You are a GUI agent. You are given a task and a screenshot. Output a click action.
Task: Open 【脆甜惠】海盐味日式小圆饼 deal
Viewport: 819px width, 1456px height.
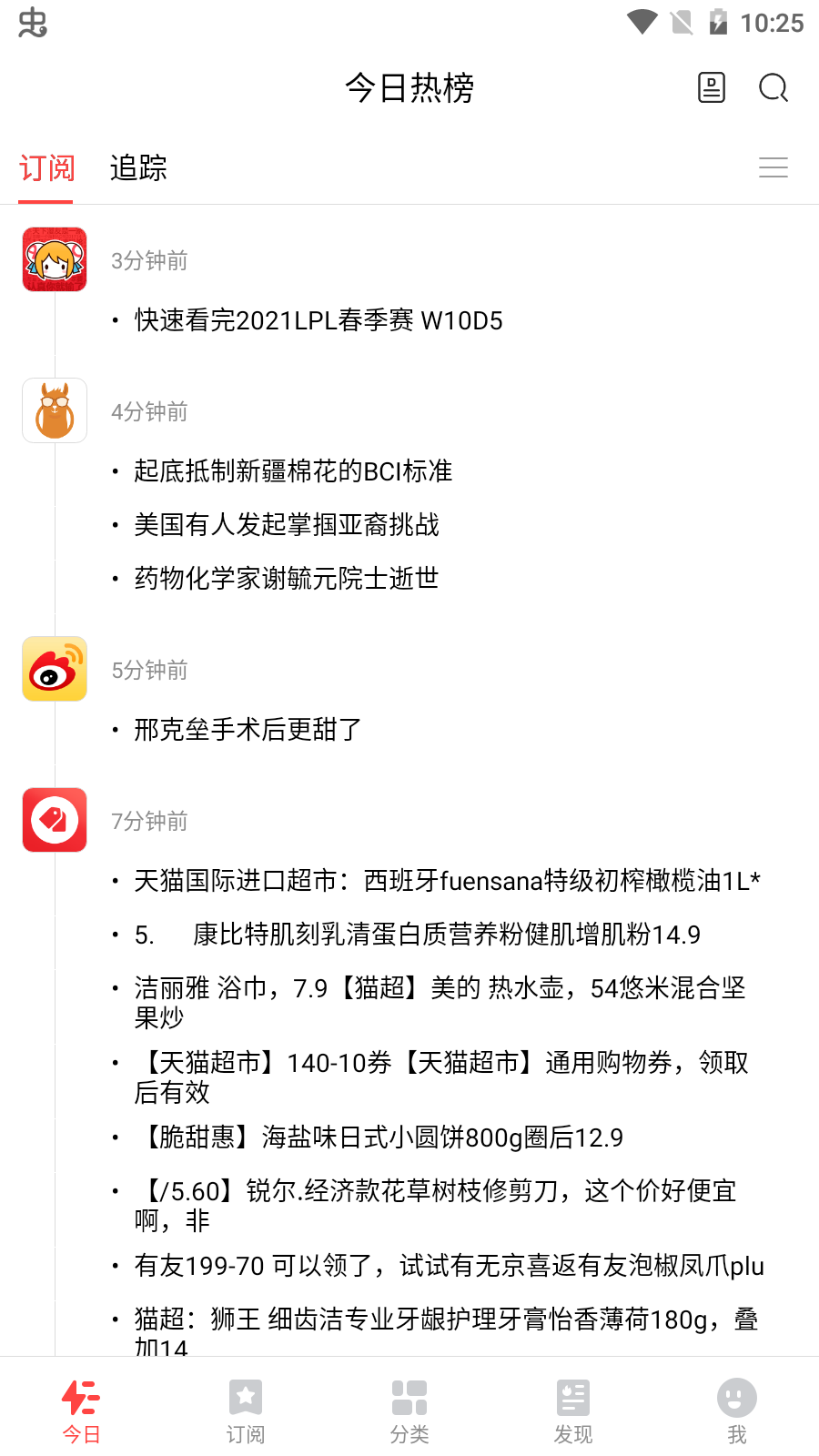tap(379, 1137)
